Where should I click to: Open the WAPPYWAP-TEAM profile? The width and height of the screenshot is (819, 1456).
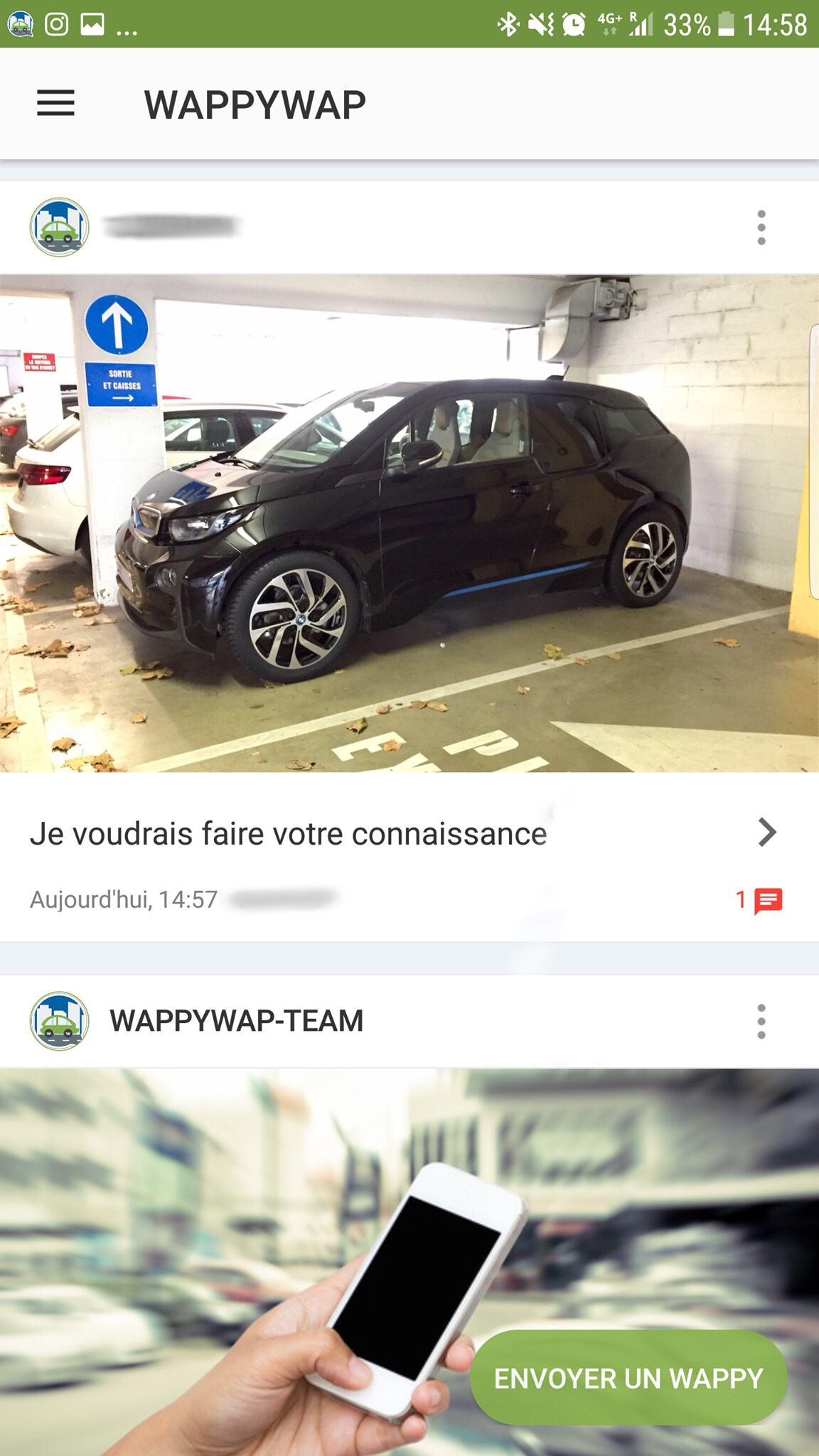(x=236, y=1021)
